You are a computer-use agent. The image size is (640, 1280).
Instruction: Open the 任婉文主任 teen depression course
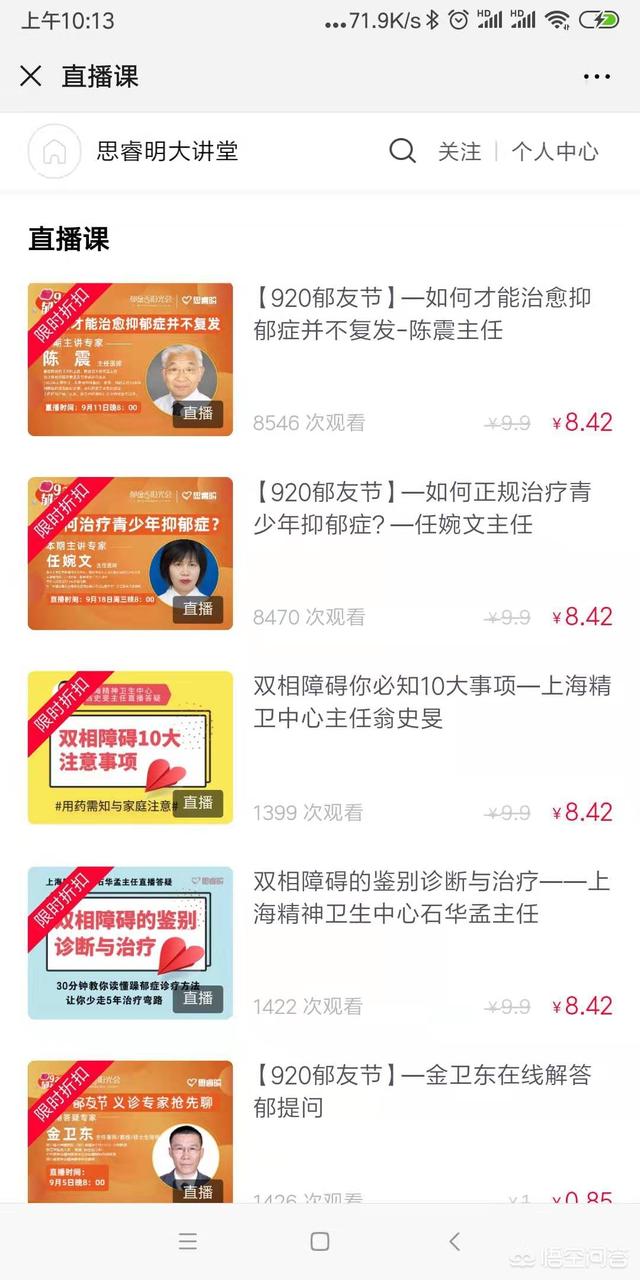(x=320, y=553)
